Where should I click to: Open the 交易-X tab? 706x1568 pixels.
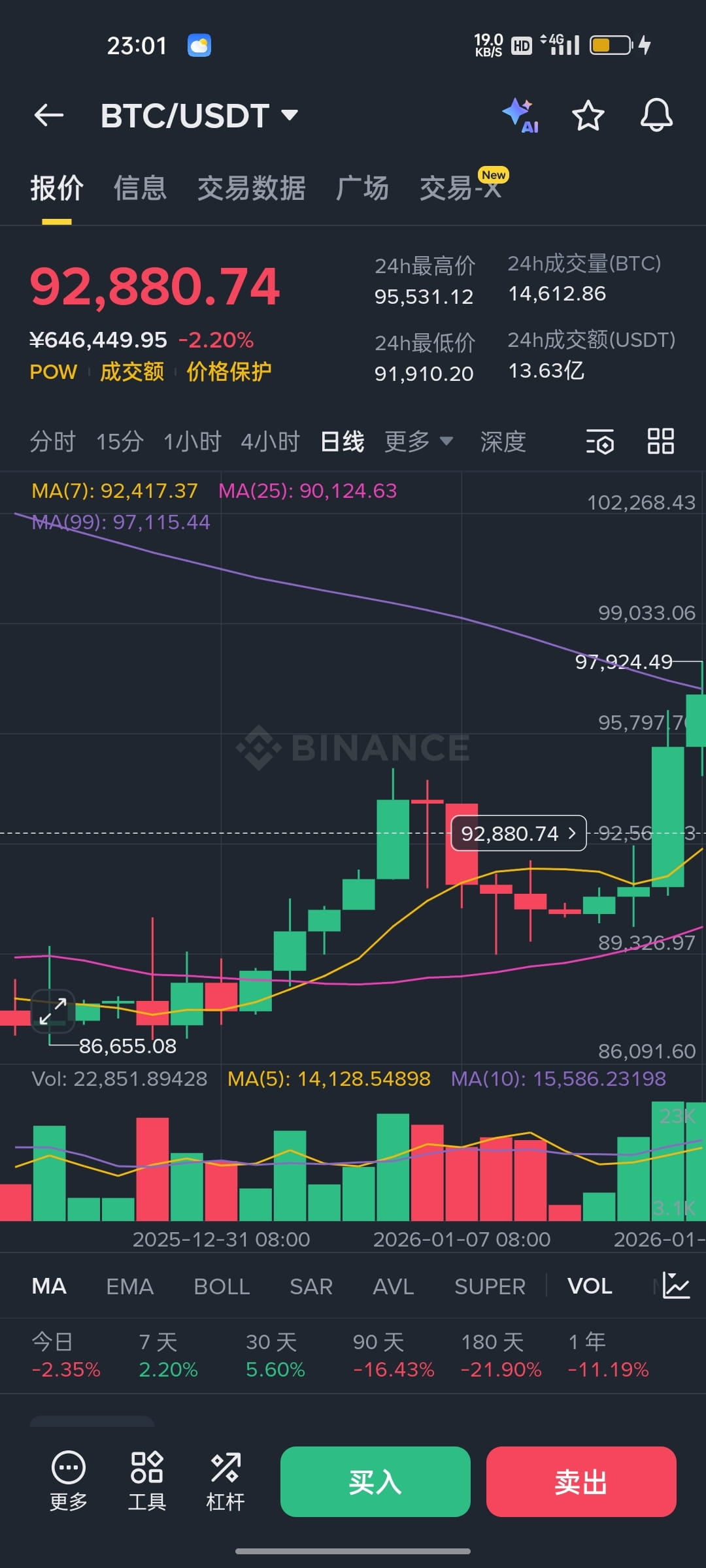click(x=461, y=188)
